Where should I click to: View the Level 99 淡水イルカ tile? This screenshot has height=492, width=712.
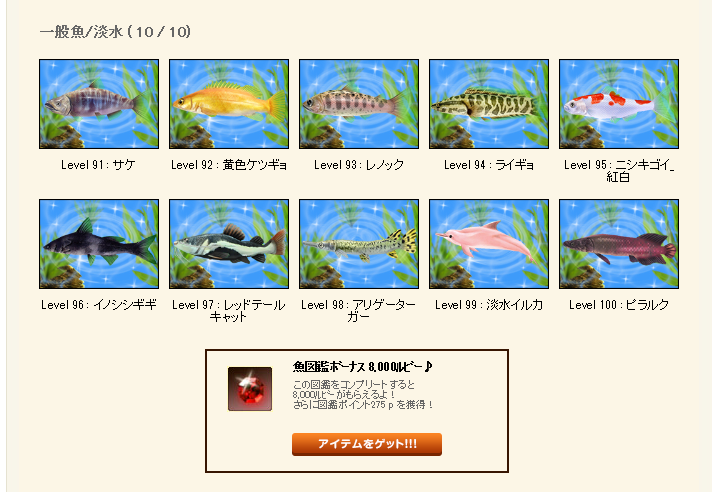[489, 244]
